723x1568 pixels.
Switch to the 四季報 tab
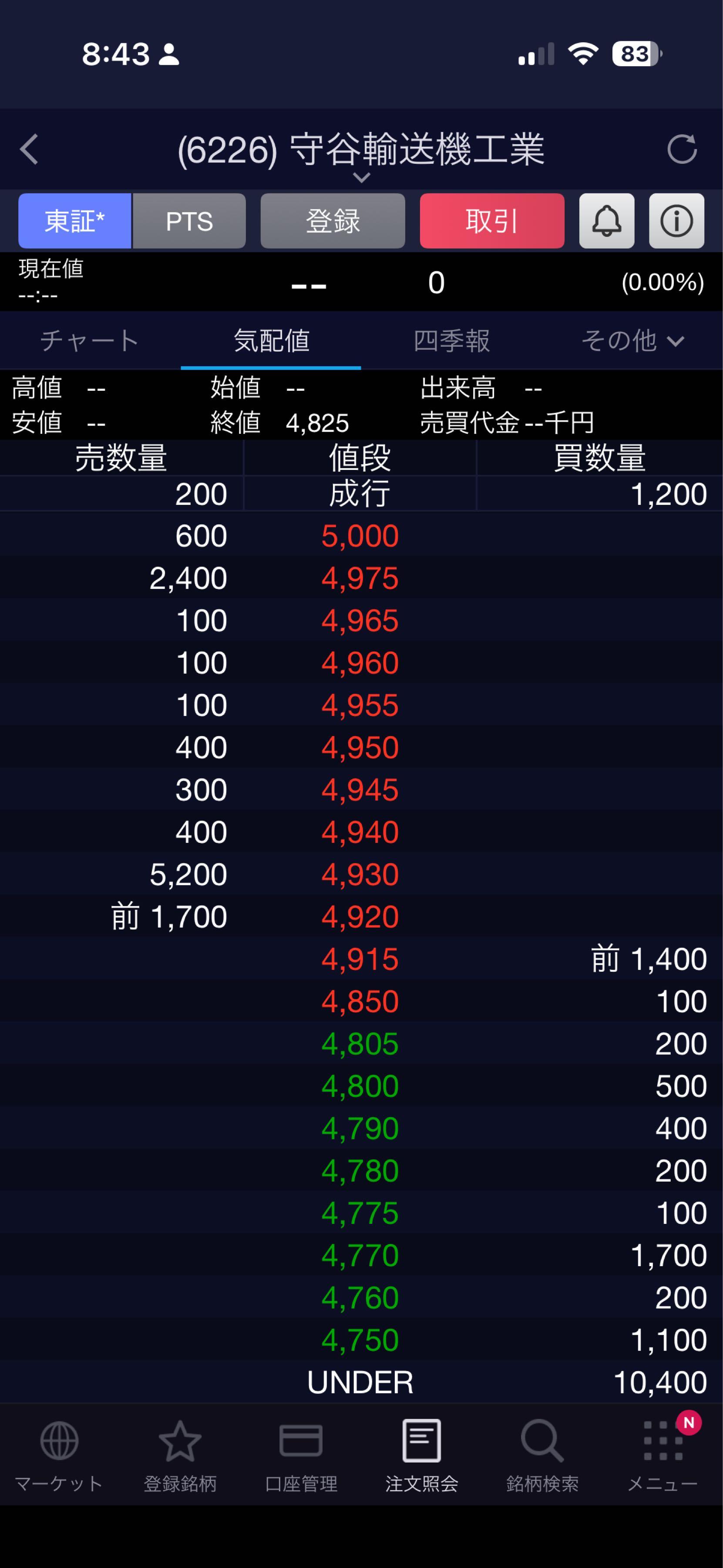click(451, 341)
